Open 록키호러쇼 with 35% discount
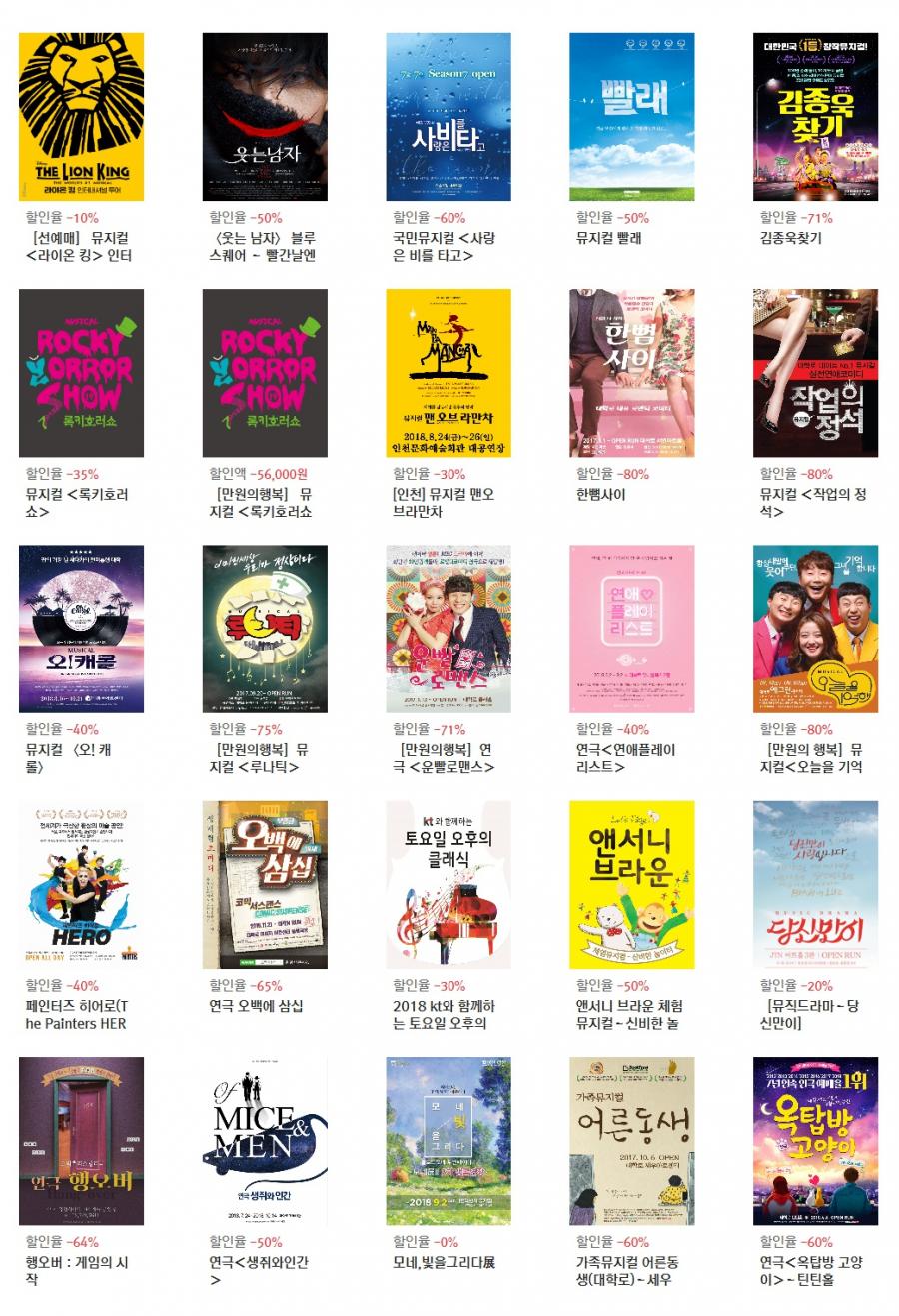 click(x=81, y=373)
